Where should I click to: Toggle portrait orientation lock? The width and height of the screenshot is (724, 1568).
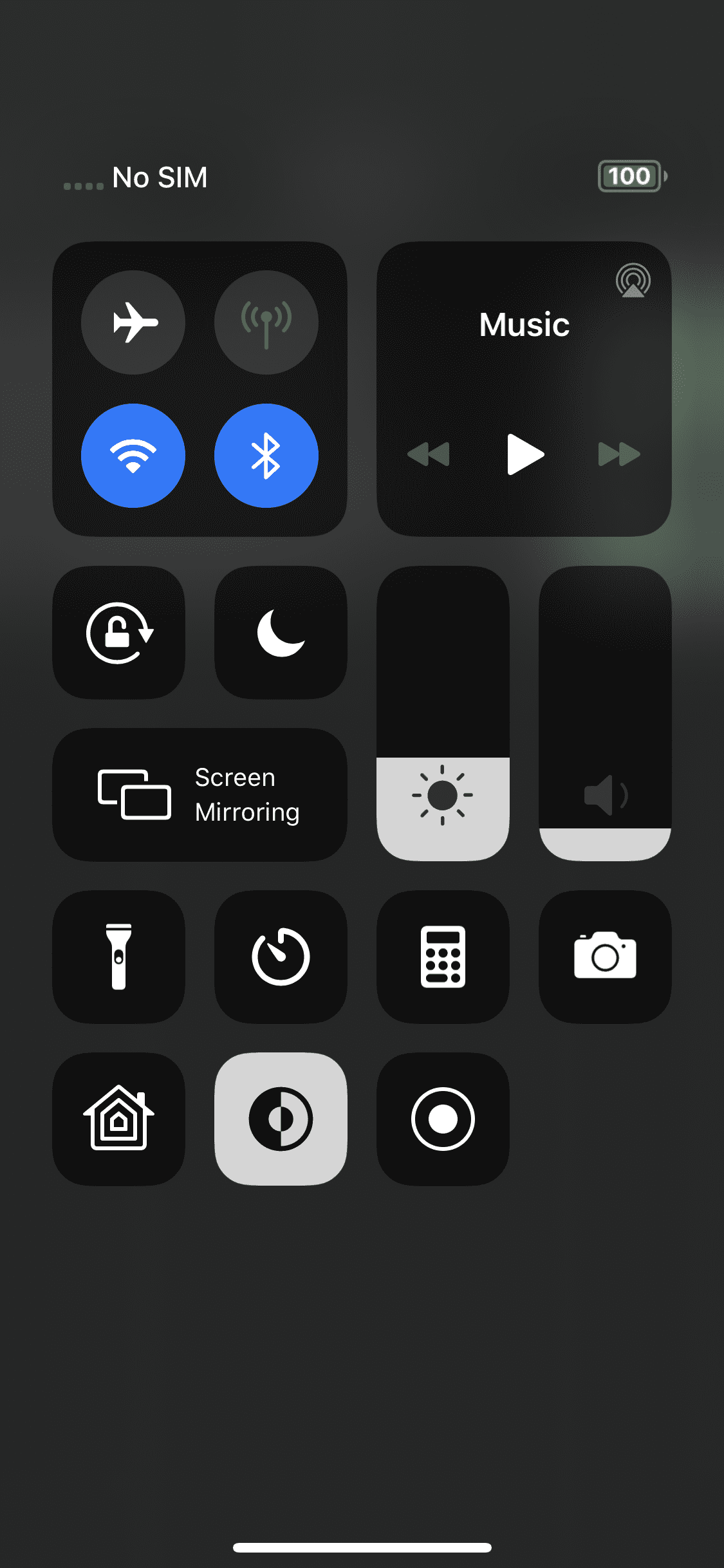point(119,633)
